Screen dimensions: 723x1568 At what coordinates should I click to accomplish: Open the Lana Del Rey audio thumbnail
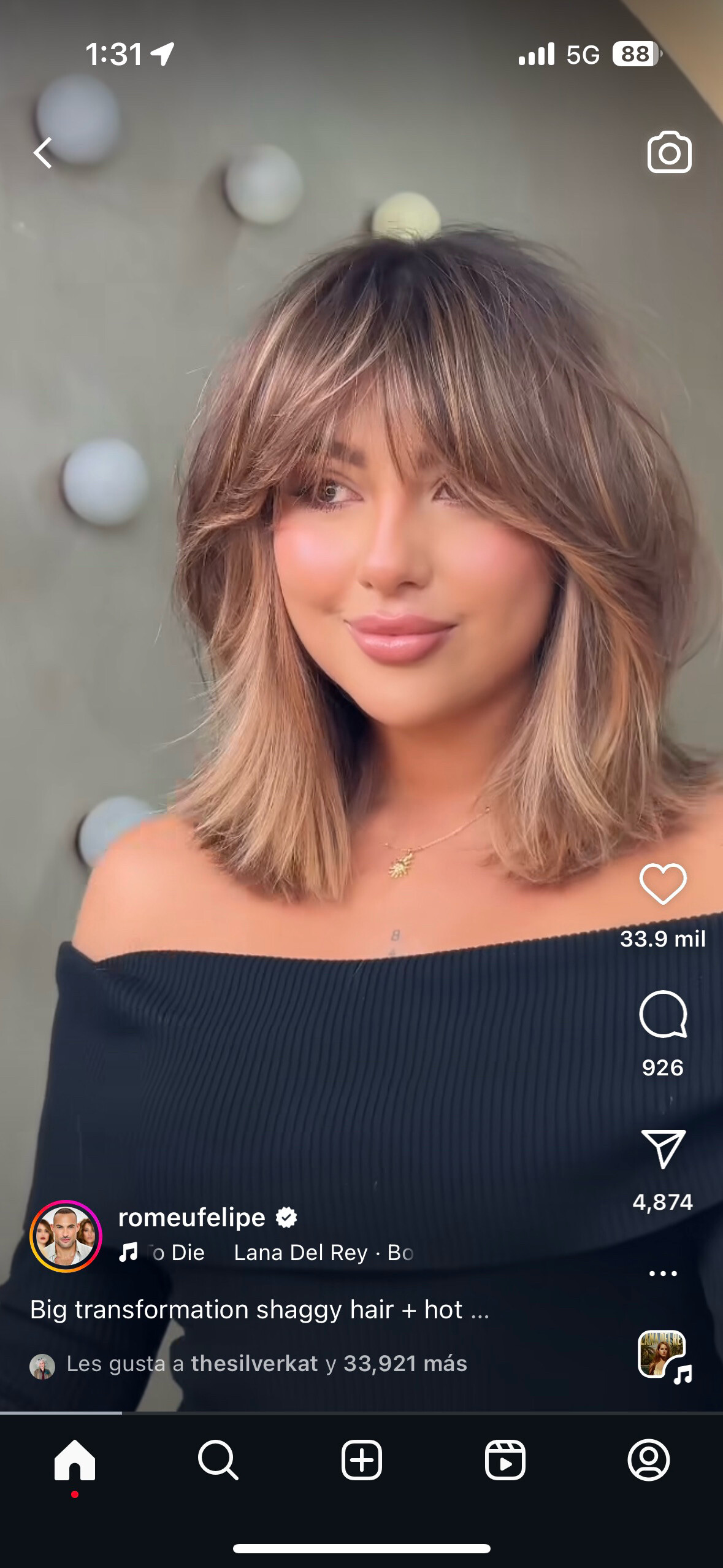pyautogui.click(x=663, y=1355)
